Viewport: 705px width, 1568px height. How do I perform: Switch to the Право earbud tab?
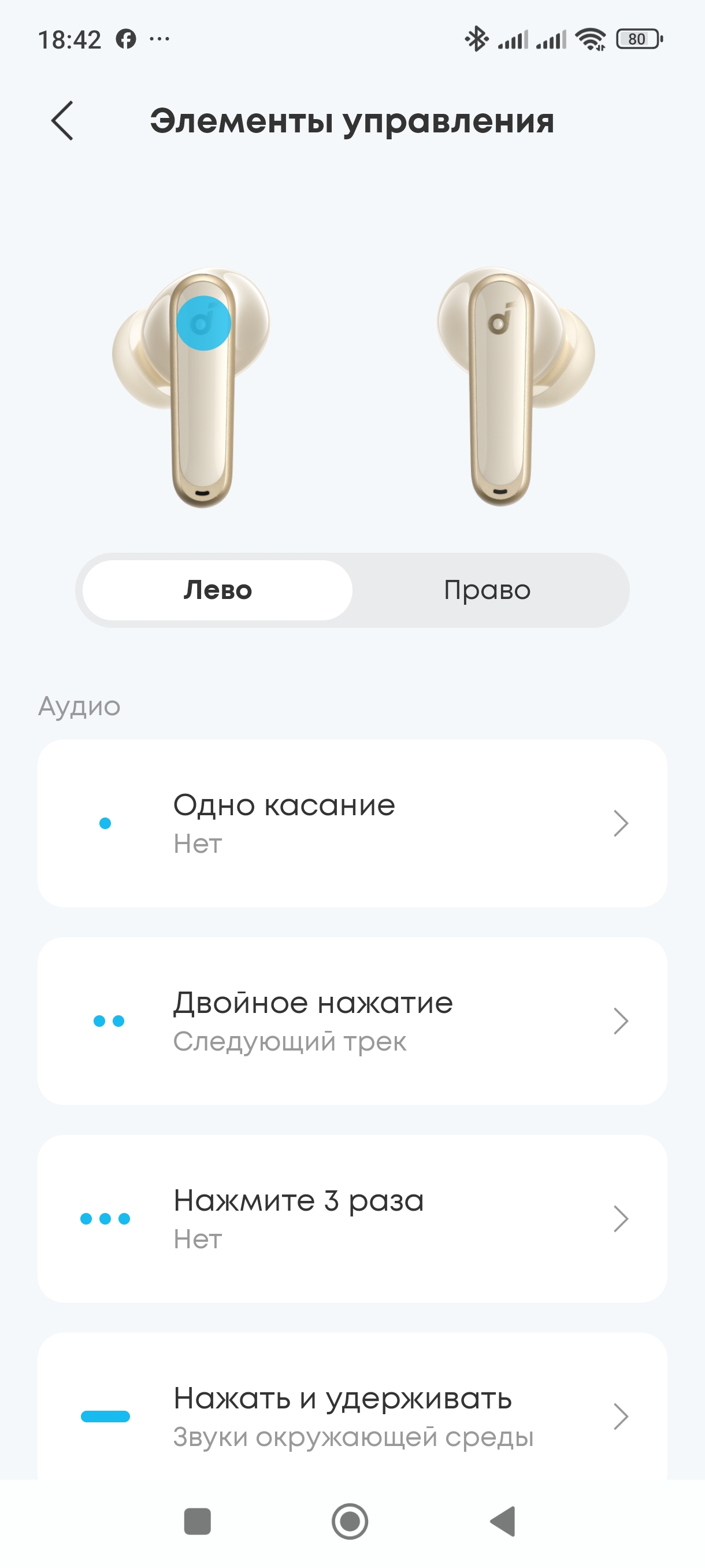[x=487, y=590]
